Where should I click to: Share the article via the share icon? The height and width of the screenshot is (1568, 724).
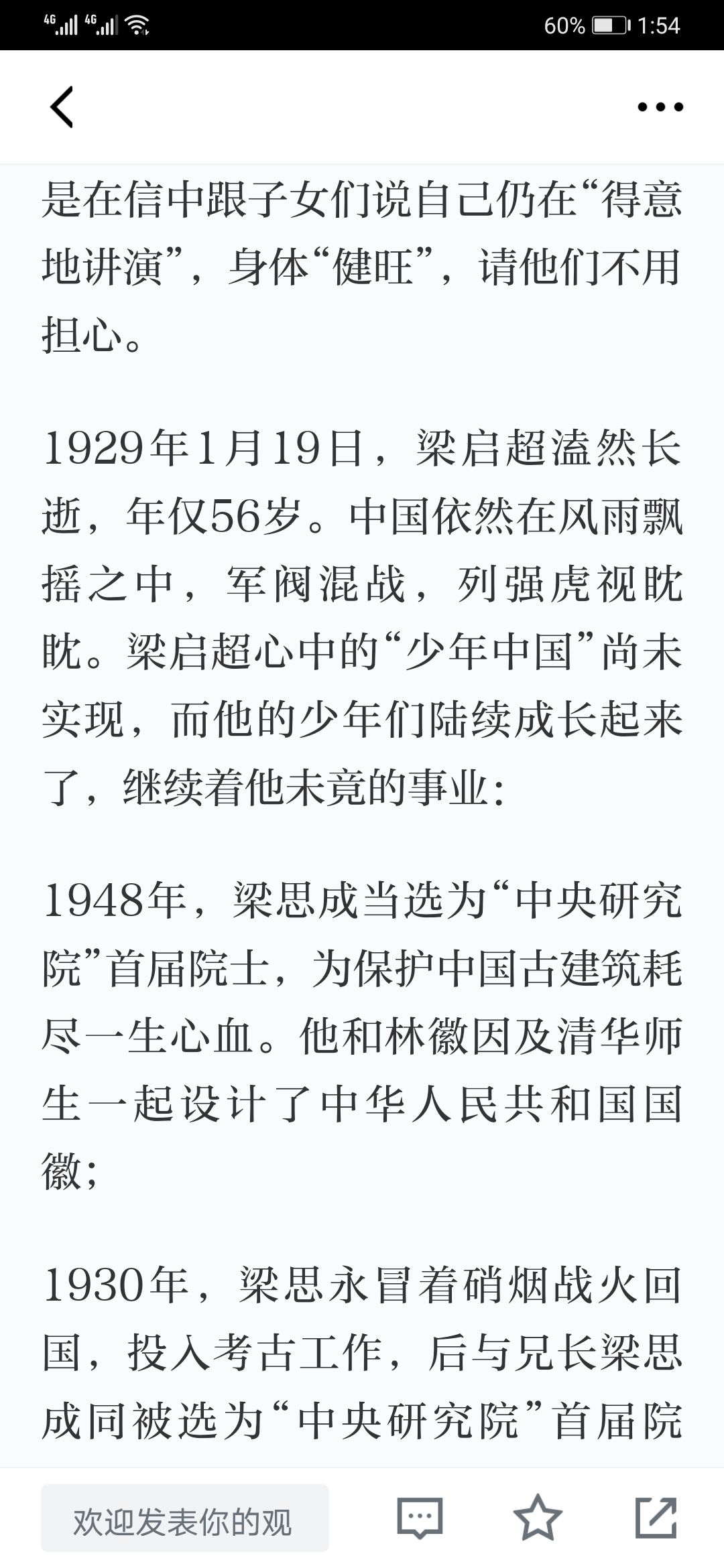pos(656,1518)
